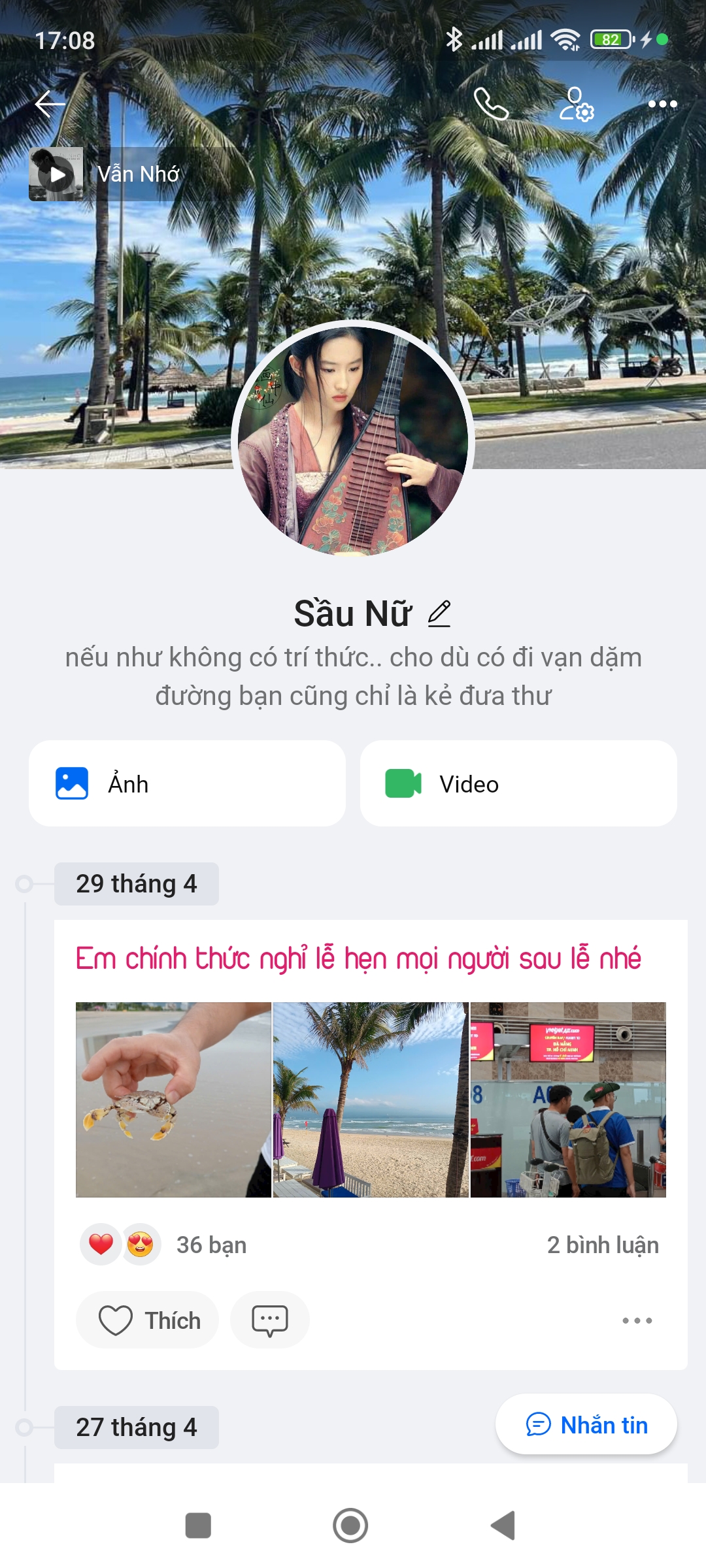Open recent apps from navigation bar

click(198, 1526)
